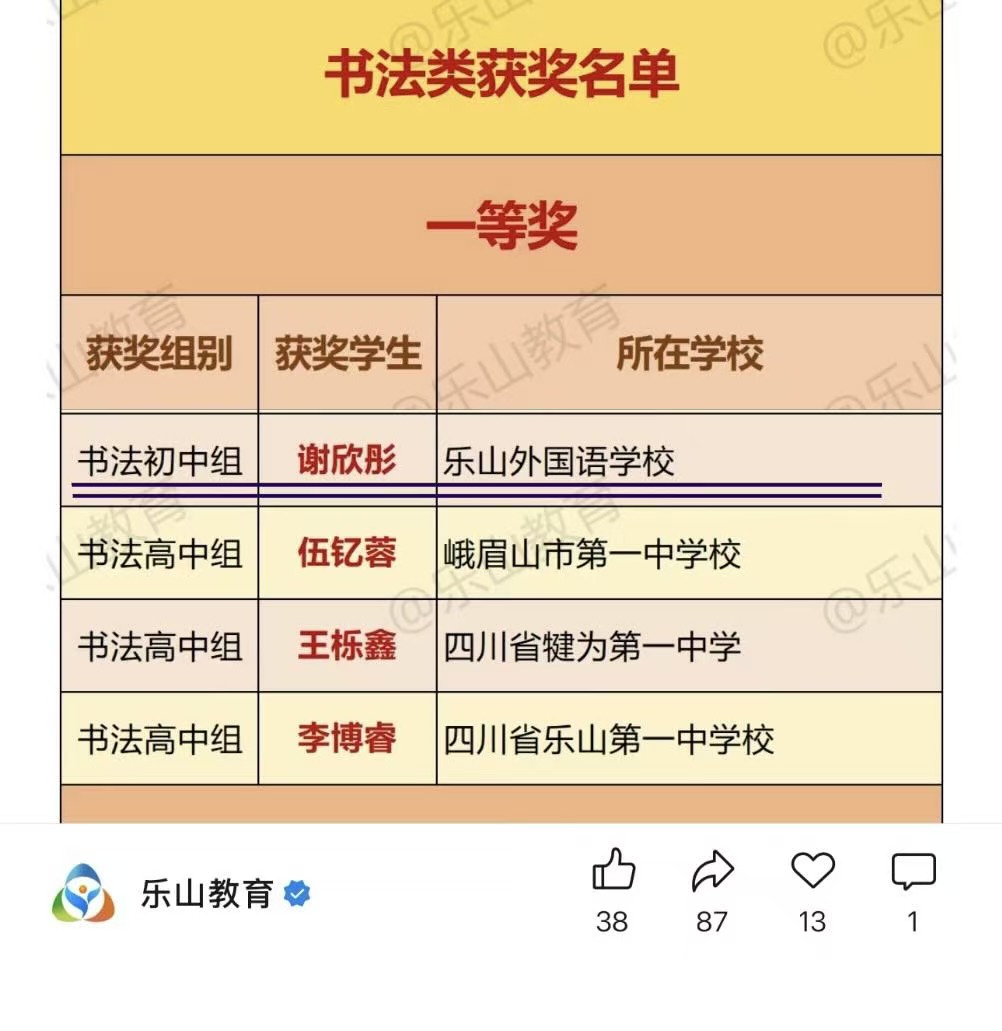The width and height of the screenshot is (1002, 1031).
Task: Like this post with the thumbs-up icon
Action: 613,870
